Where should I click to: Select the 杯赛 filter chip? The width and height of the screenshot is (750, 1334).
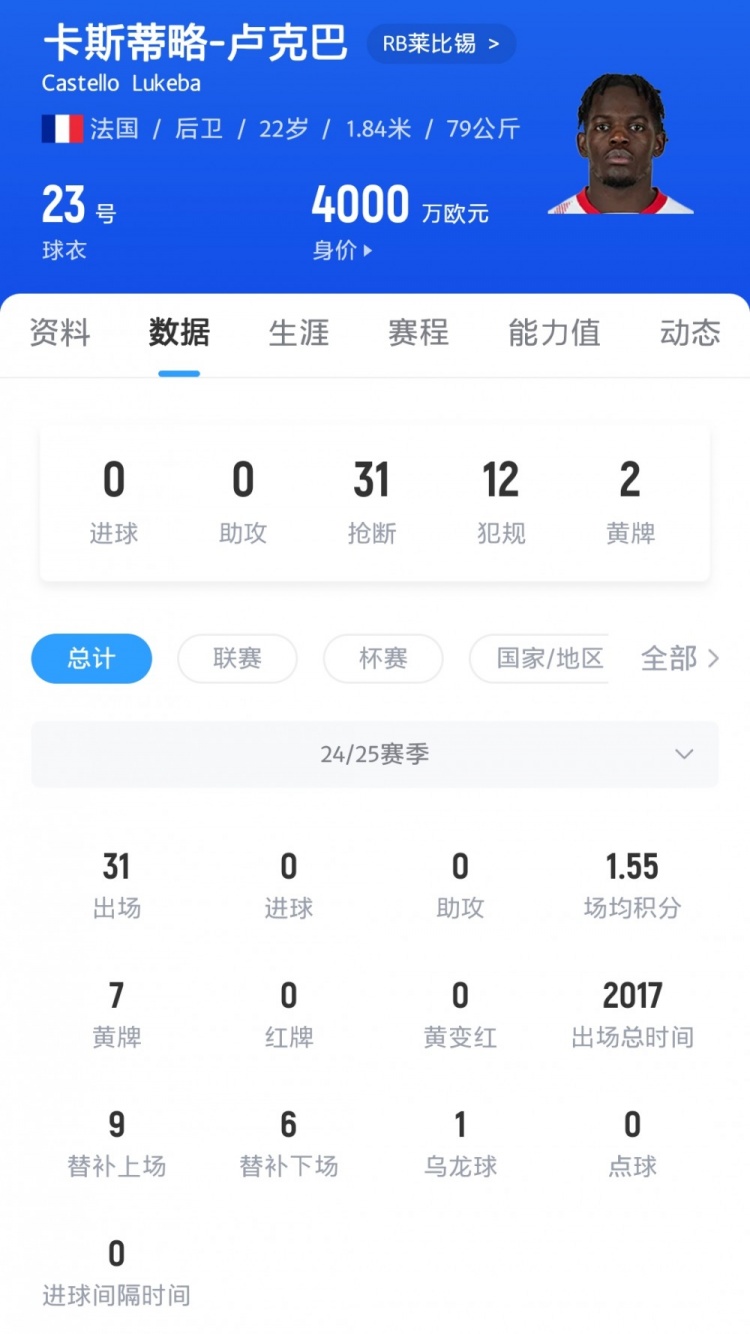pyautogui.click(x=383, y=658)
